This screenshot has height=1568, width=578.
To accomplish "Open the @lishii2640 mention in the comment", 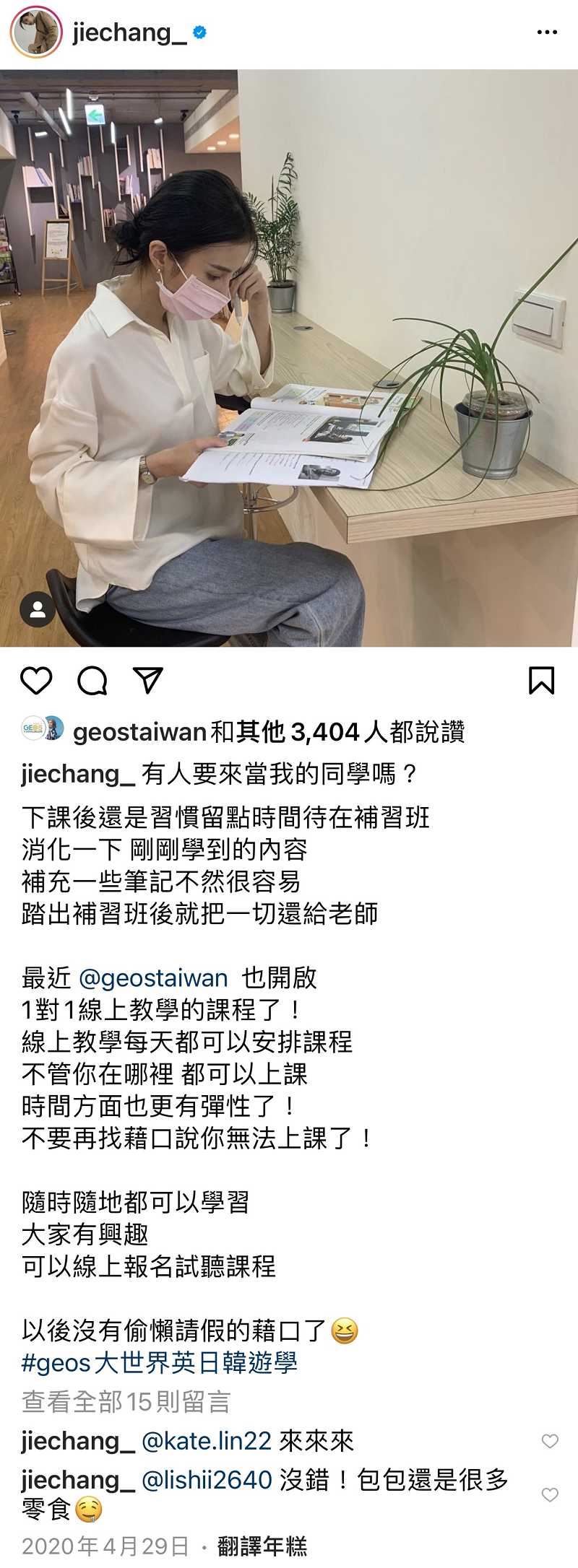I will 207,1480.
